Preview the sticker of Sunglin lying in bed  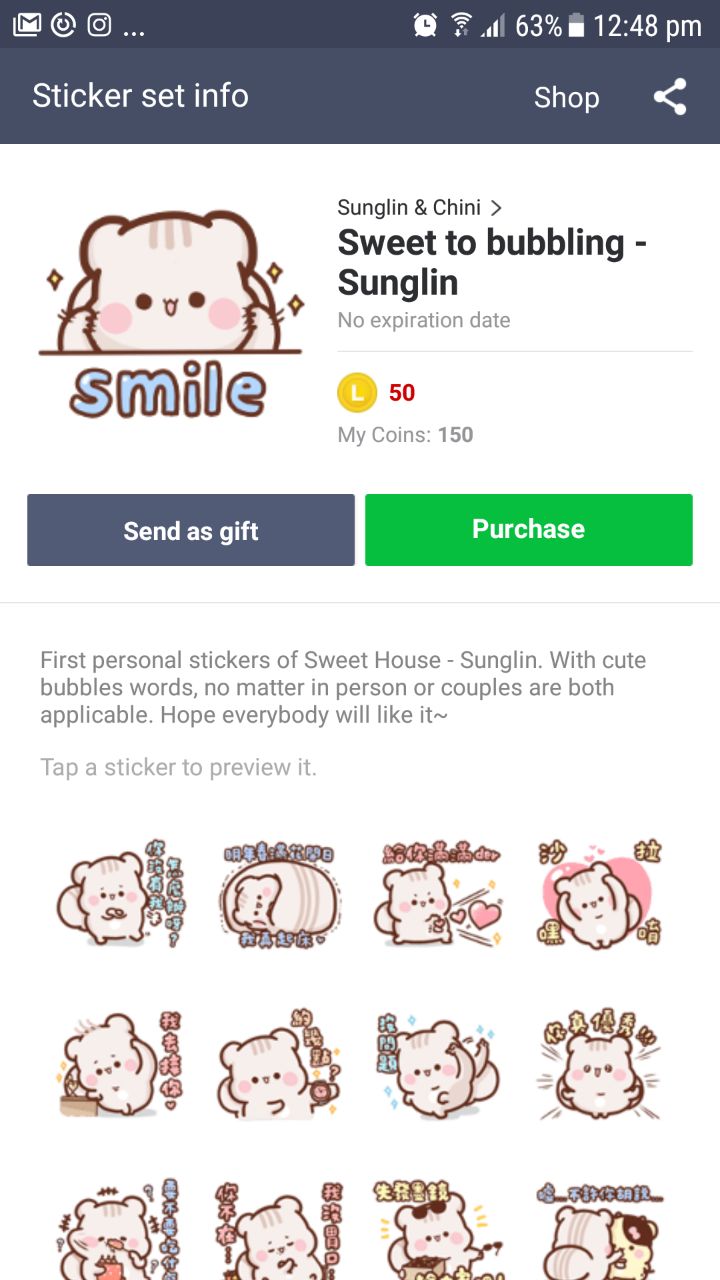278,893
